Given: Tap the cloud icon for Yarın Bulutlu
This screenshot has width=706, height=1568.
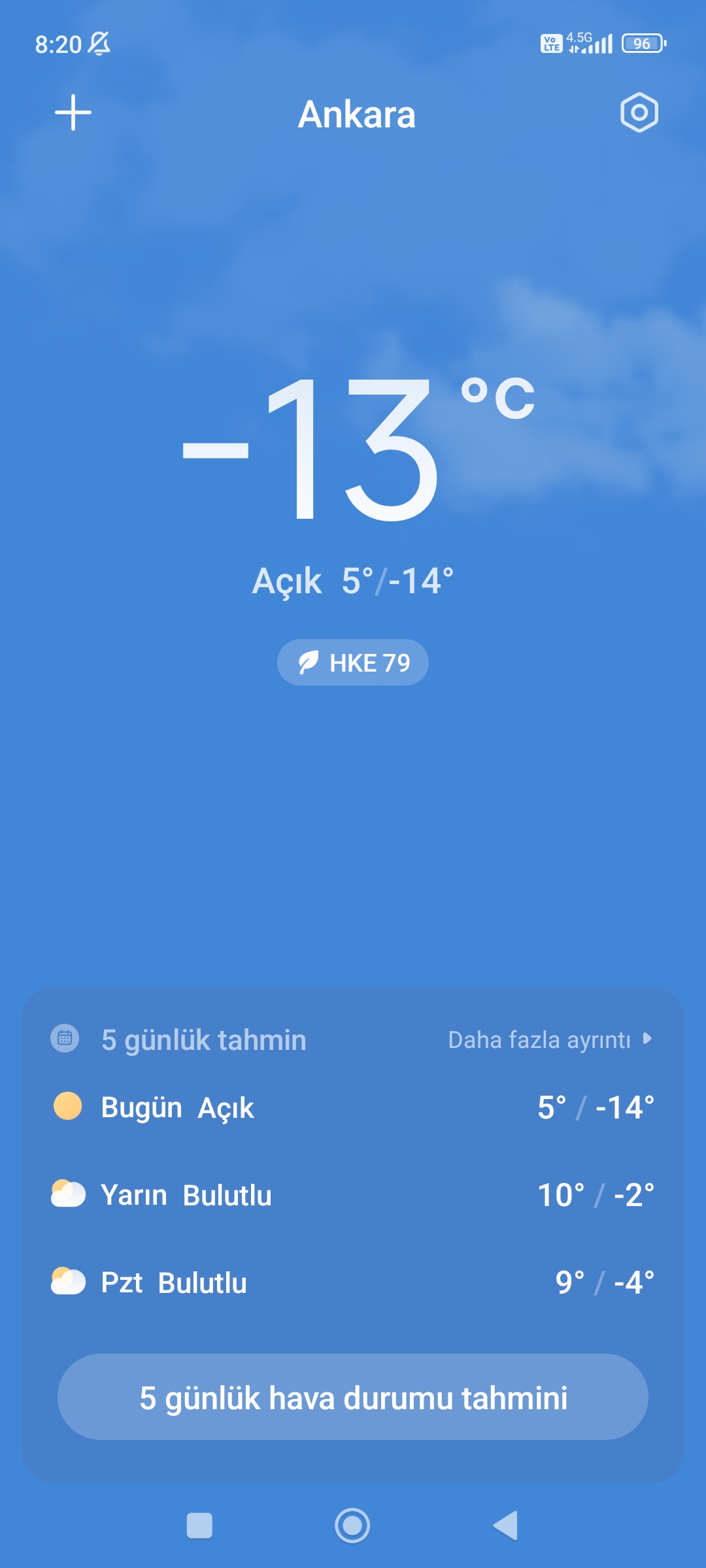Looking at the screenshot, I should point(67,1194).
